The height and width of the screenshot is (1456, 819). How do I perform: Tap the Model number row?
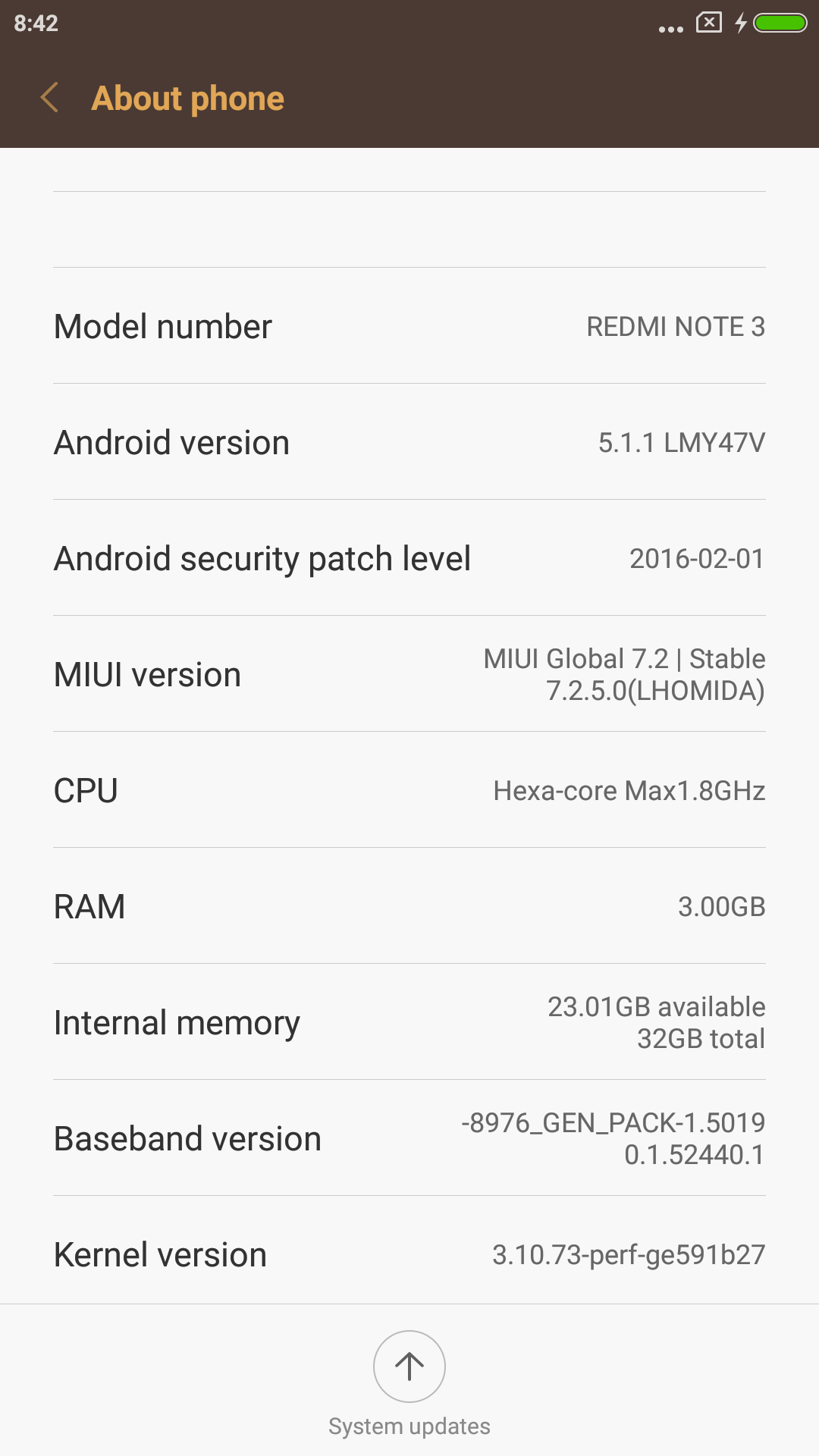pos(409,326)
